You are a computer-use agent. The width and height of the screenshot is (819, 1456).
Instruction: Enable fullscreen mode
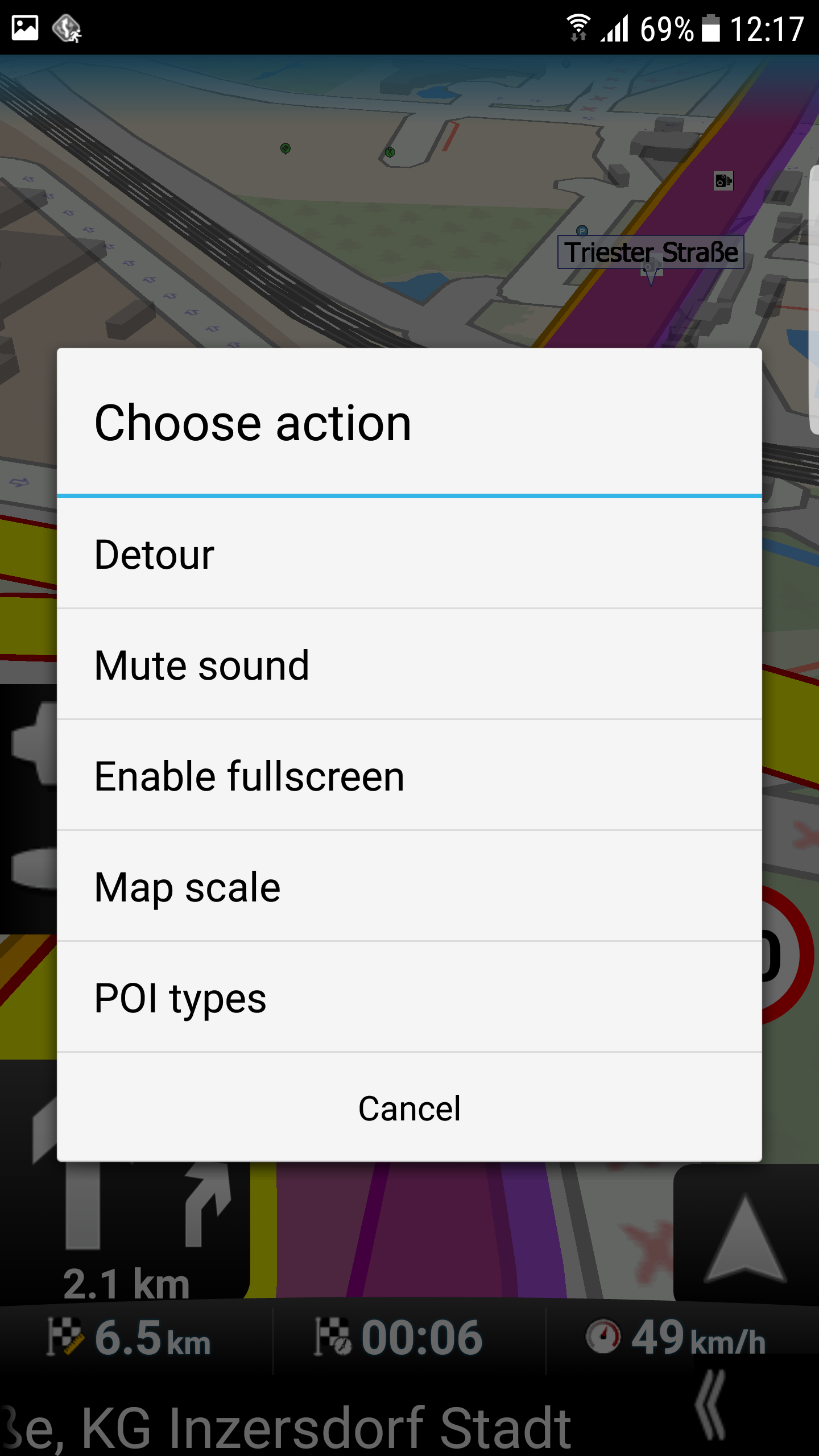pyautogui.click(x=409, y=775)
